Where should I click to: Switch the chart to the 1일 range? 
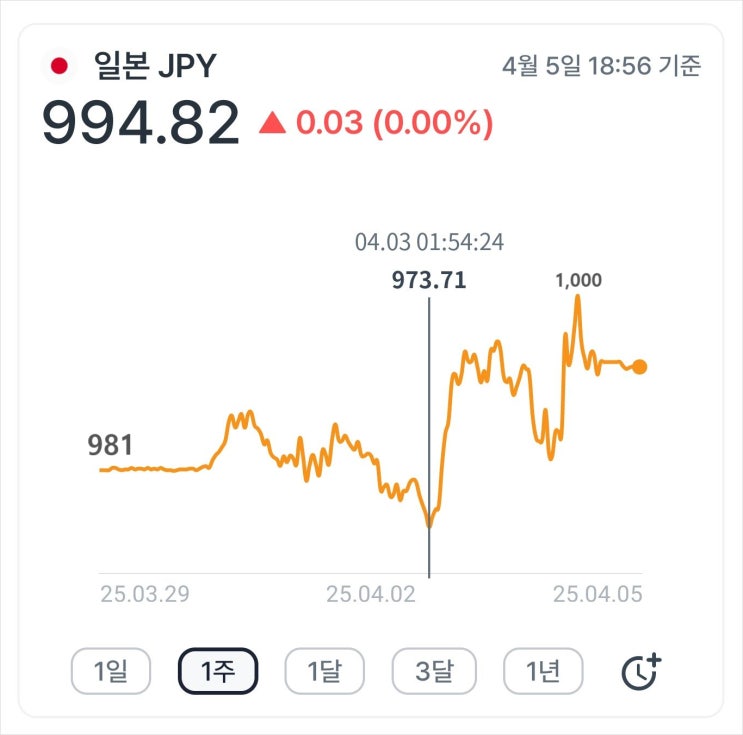coord(110,672)
